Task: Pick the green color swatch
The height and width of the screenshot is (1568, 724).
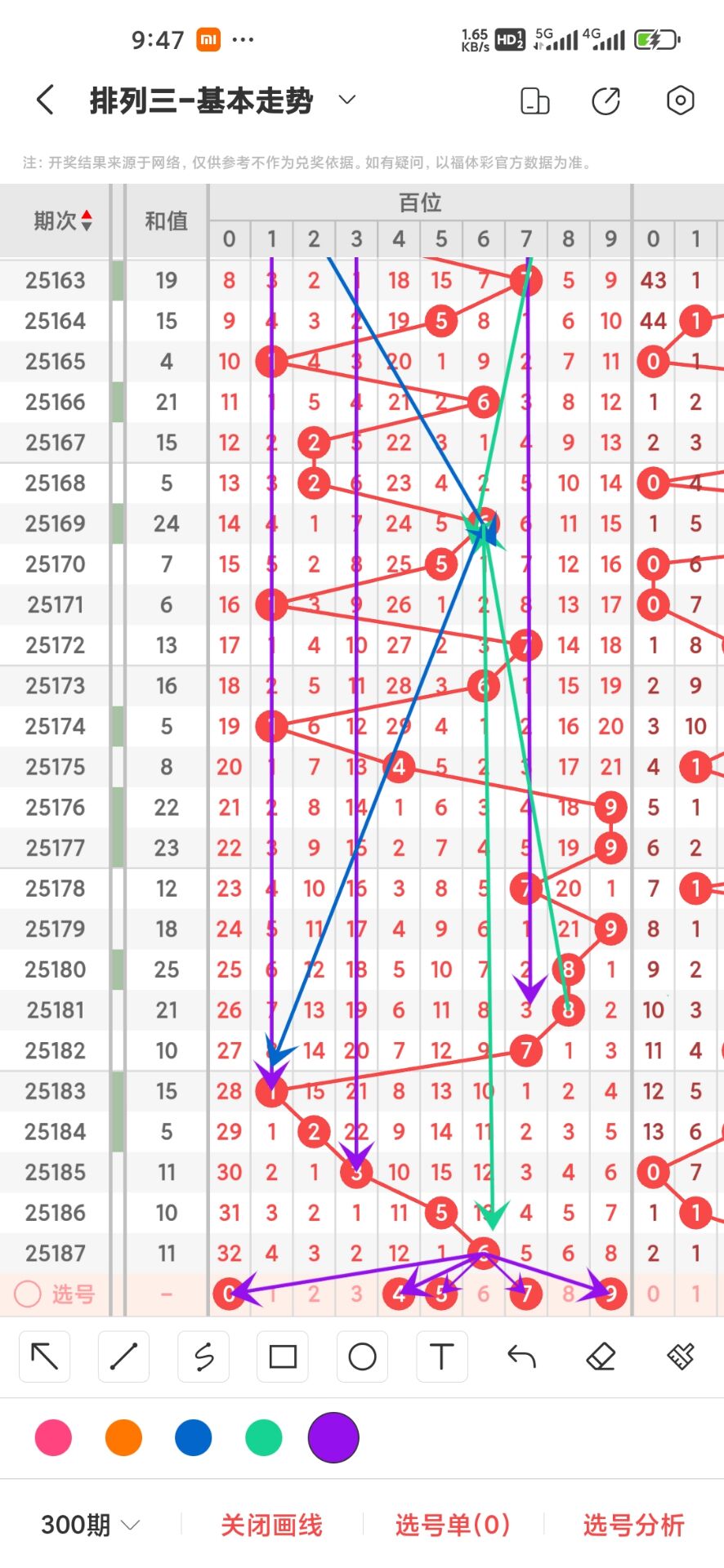Action: coord(264,1437)
